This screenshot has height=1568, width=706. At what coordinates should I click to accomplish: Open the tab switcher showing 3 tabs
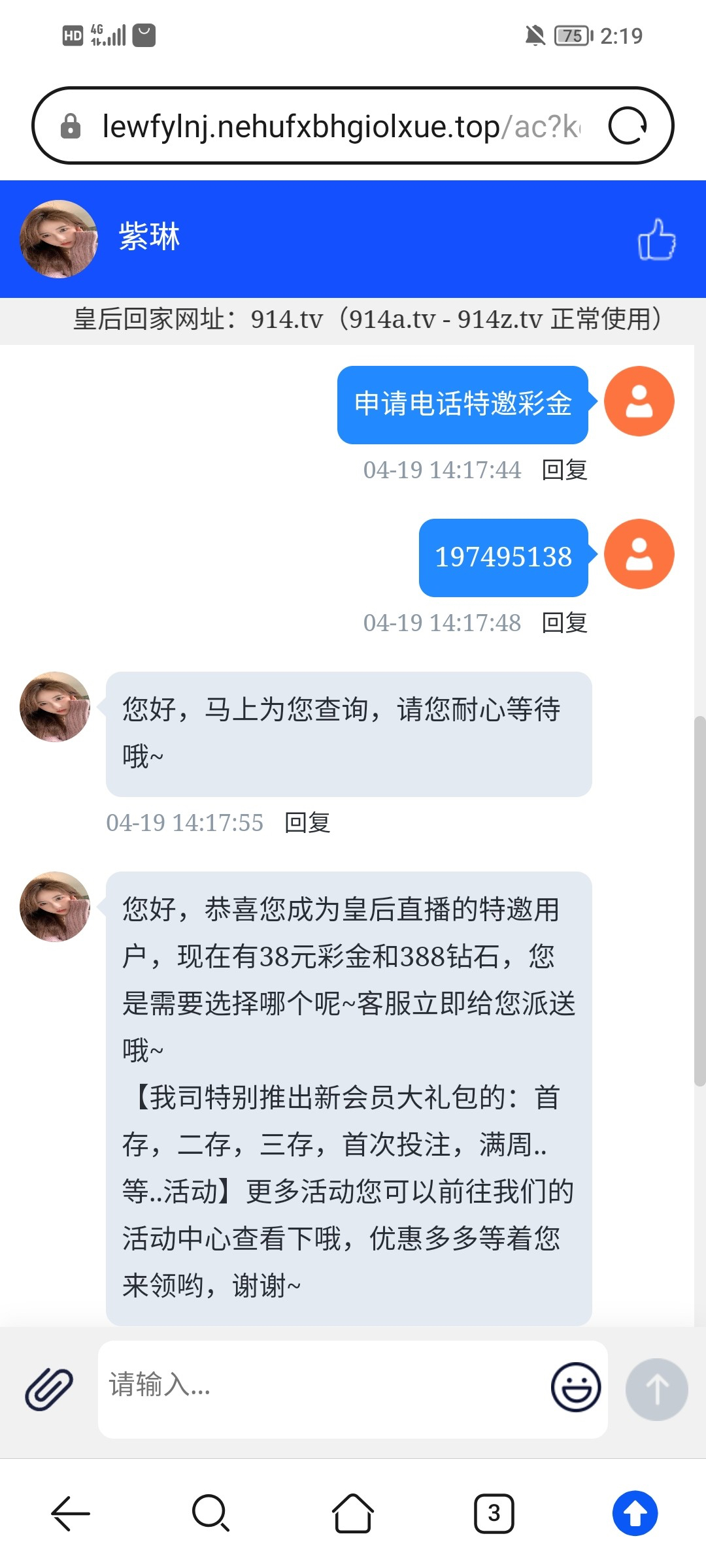click(494, 1513)
